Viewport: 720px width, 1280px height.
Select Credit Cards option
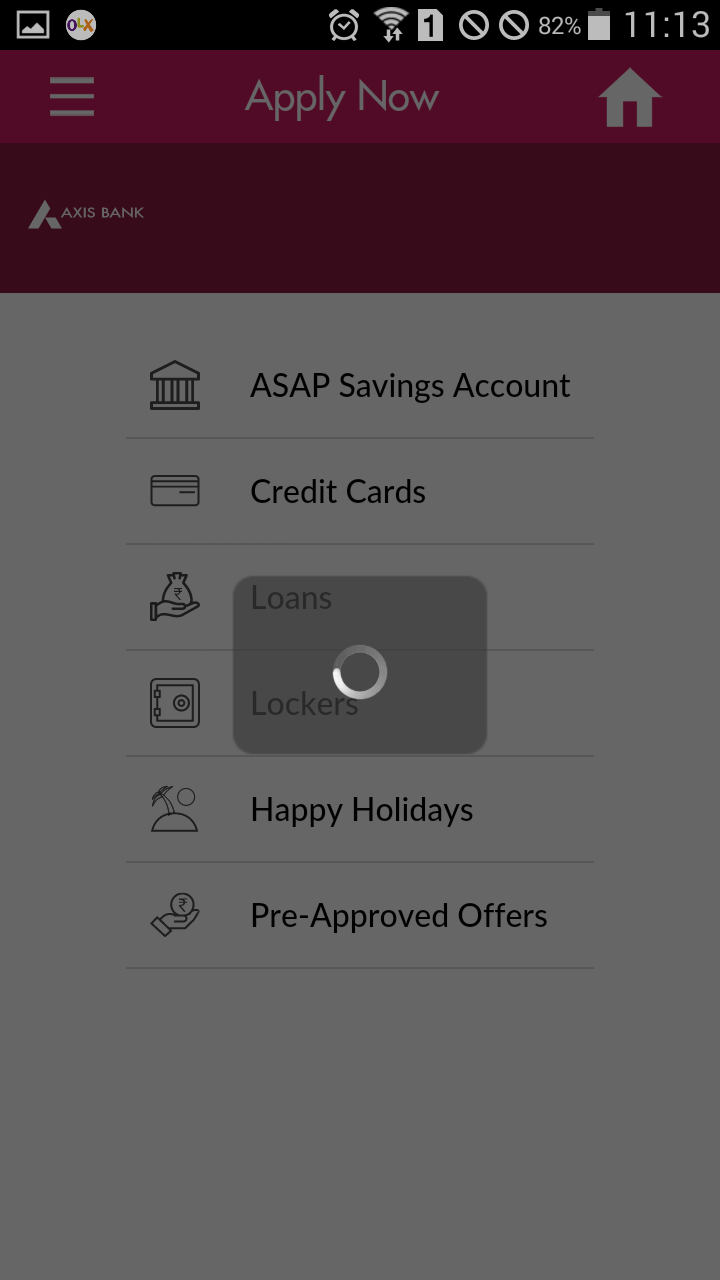(x=338, y=492)
